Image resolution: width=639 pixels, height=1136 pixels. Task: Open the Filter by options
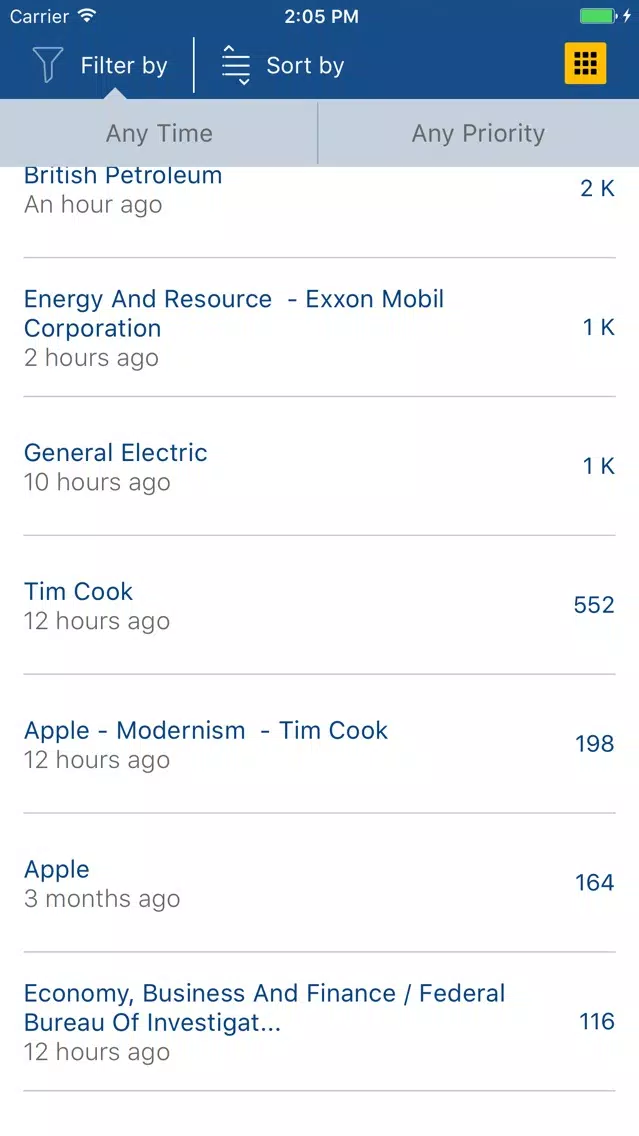[x=100, y=66]
